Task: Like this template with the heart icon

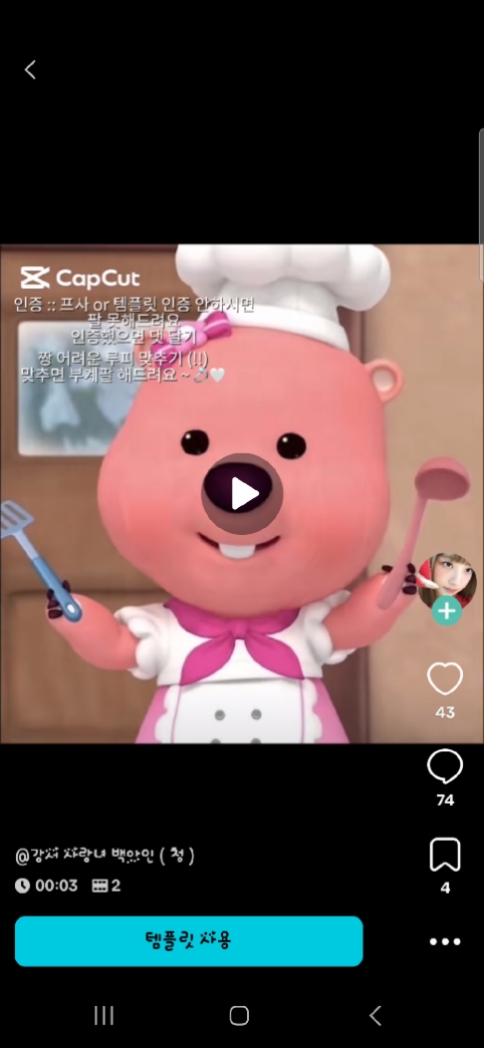Action: [x=445, y=679]
